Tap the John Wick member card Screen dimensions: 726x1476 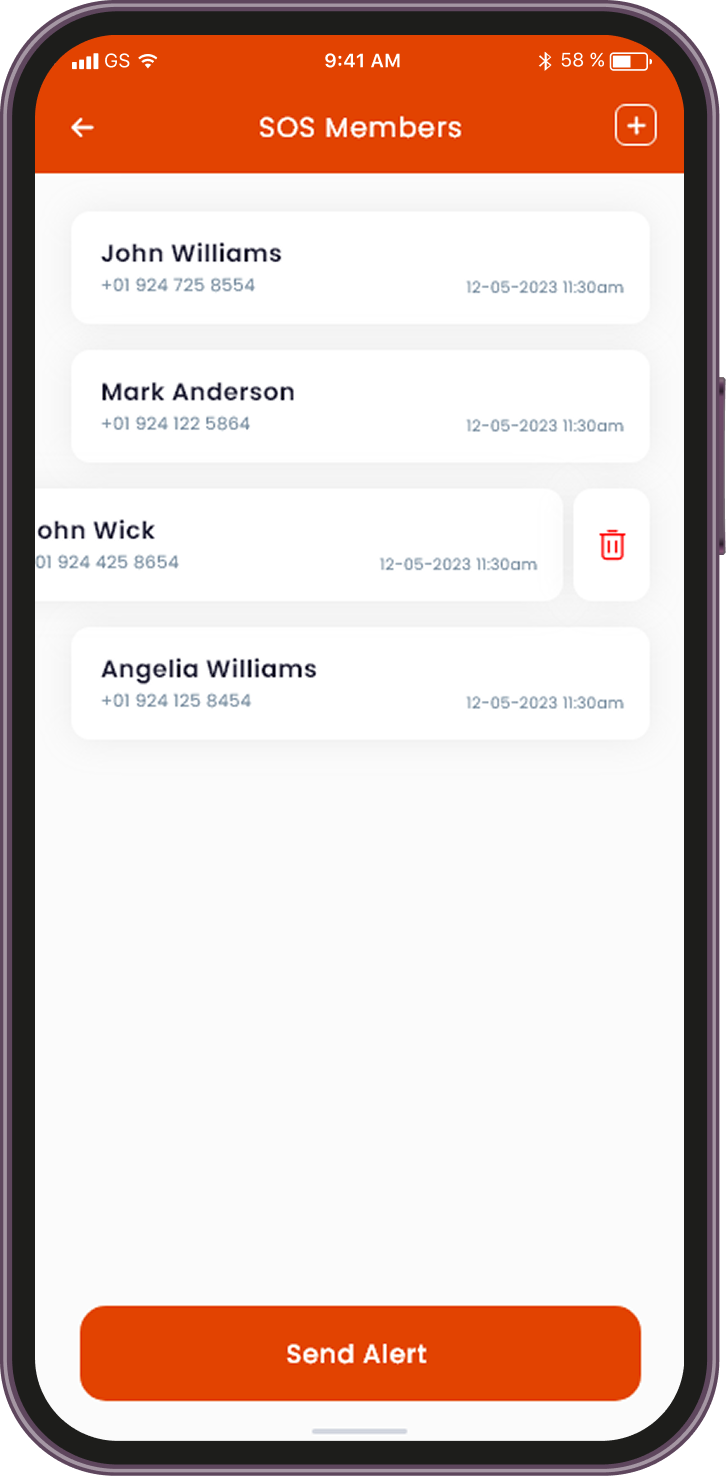[298, 545]
